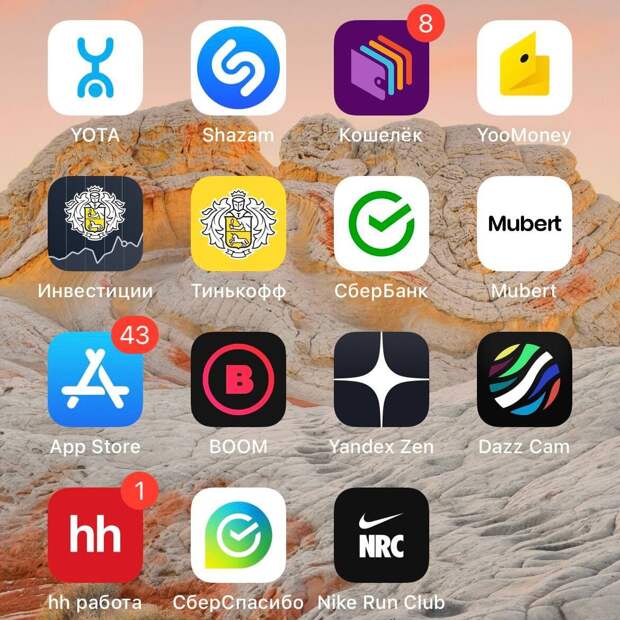Image resolution: width=620 pixels, height=620 pixels.
Task: Open the App Store
Action: pos(95,380)
